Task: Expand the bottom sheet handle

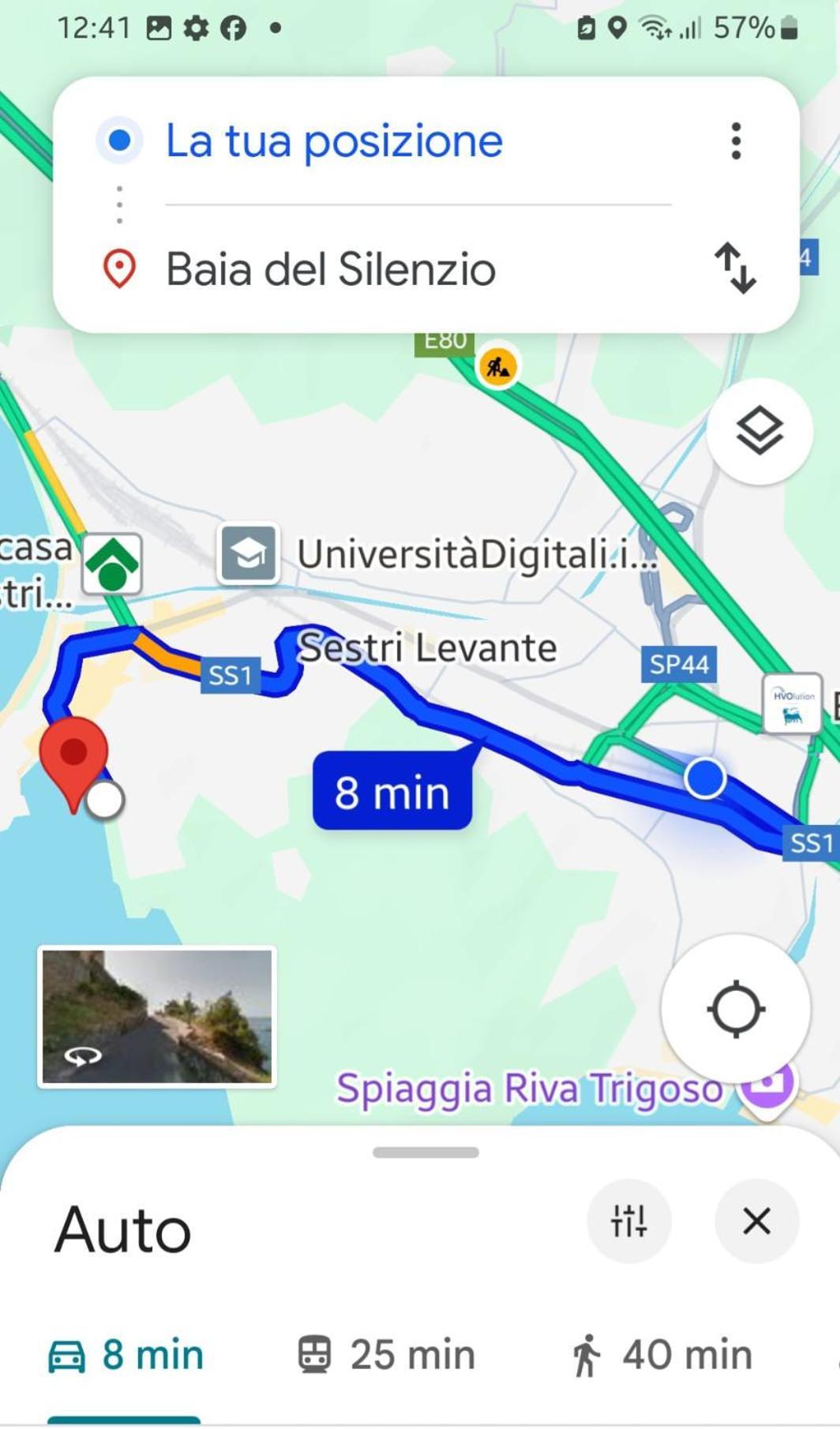Action: coord(426,1153)
